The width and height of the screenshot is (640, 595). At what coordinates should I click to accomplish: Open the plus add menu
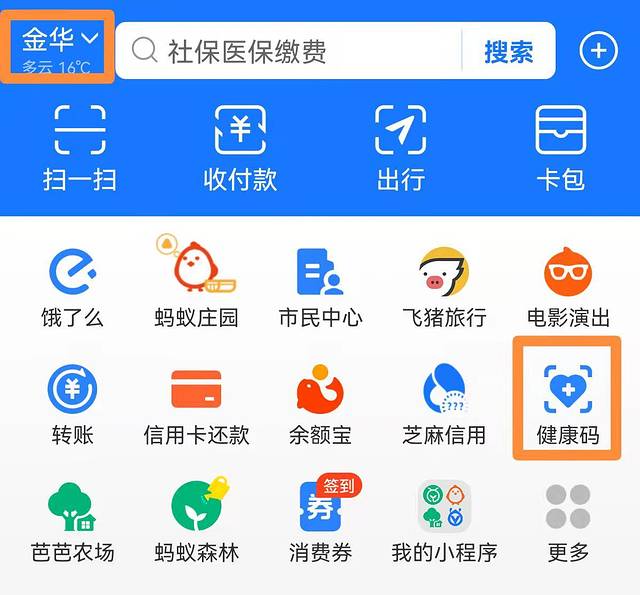[599, 50]
